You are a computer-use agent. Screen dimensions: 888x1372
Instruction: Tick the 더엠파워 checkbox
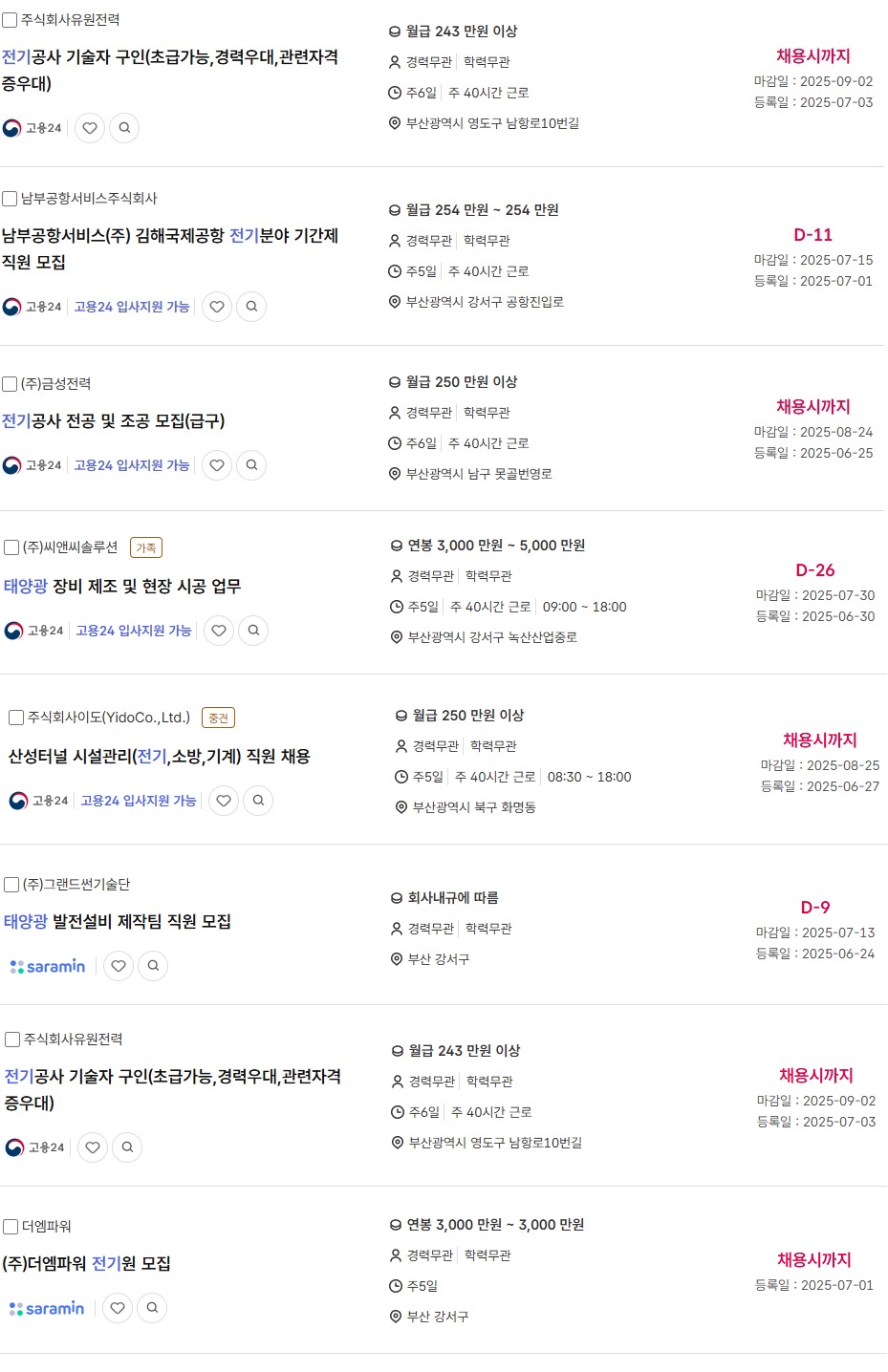tap(11, 1227)
